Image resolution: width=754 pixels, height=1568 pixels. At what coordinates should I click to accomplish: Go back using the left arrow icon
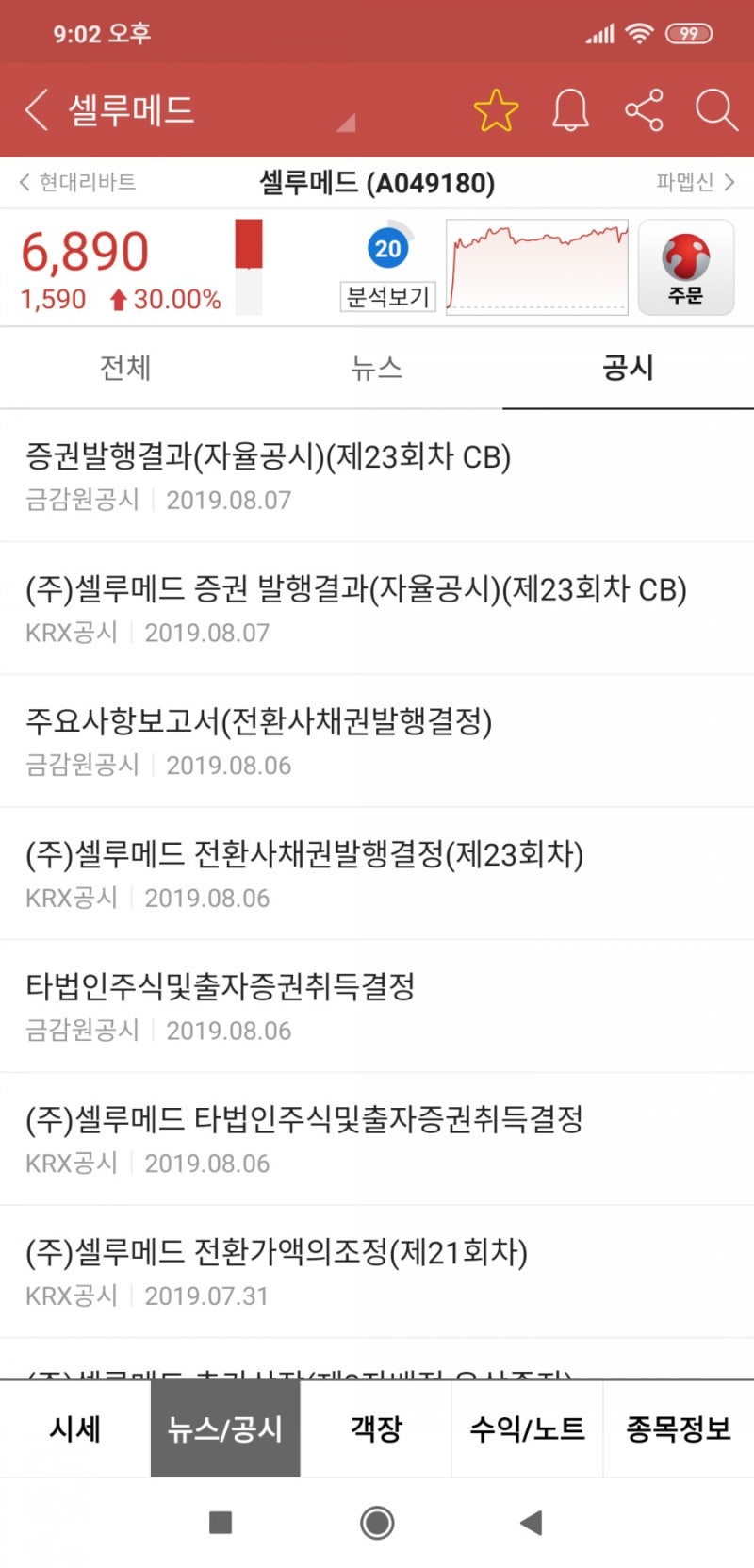(35, 108)
